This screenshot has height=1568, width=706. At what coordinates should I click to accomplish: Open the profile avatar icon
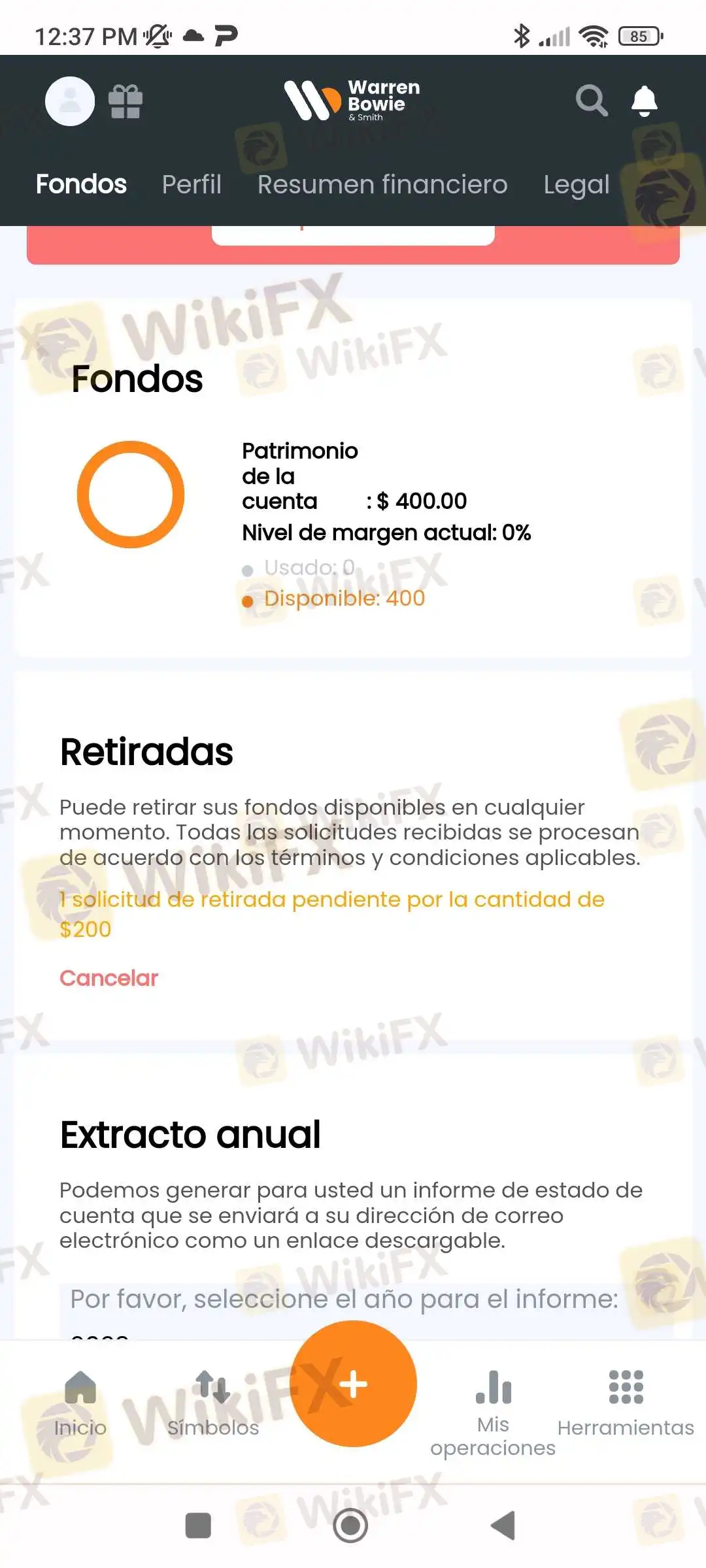click(x=70, y=101)
